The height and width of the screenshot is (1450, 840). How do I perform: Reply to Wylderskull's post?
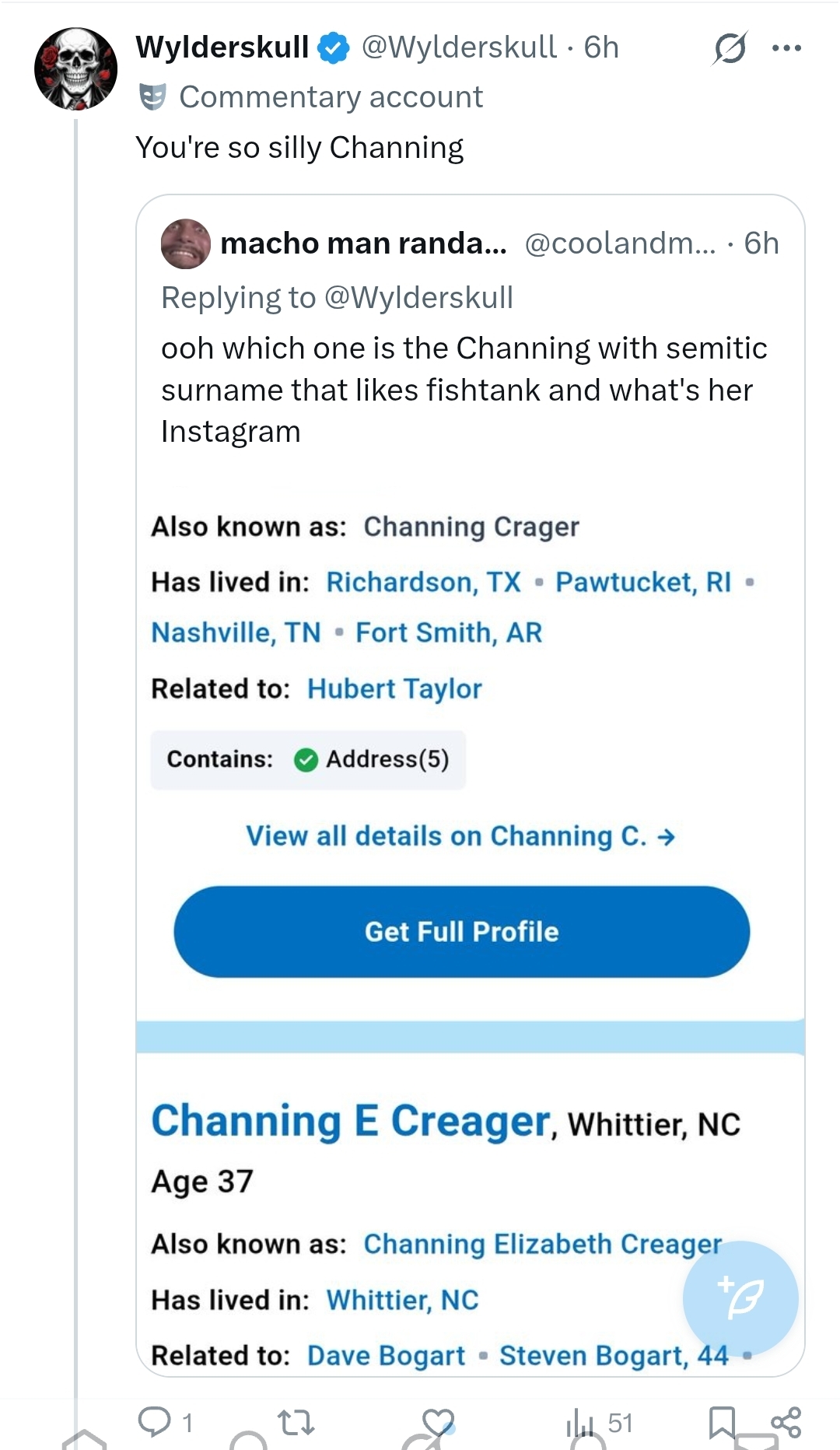point(155,1421)
